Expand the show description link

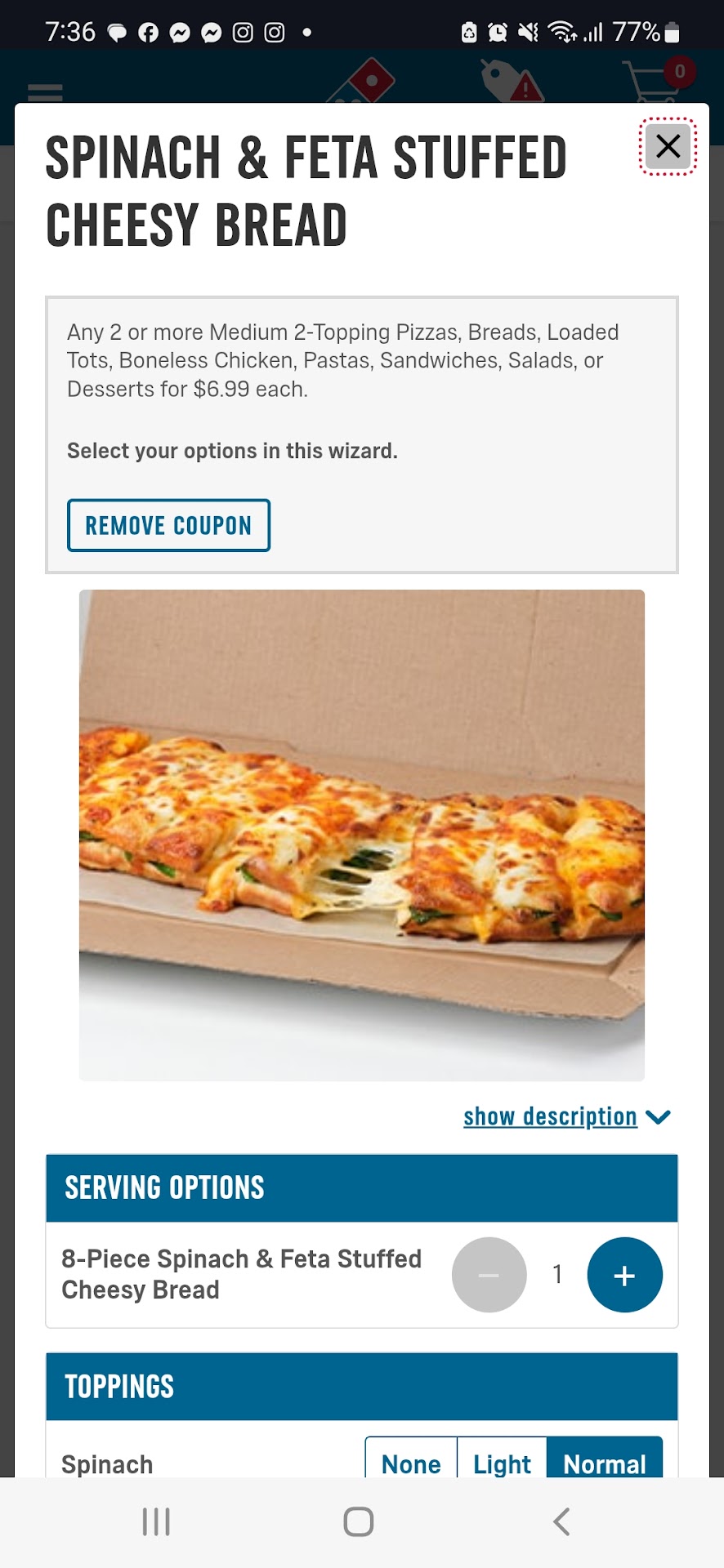[x=565, y=1116]
